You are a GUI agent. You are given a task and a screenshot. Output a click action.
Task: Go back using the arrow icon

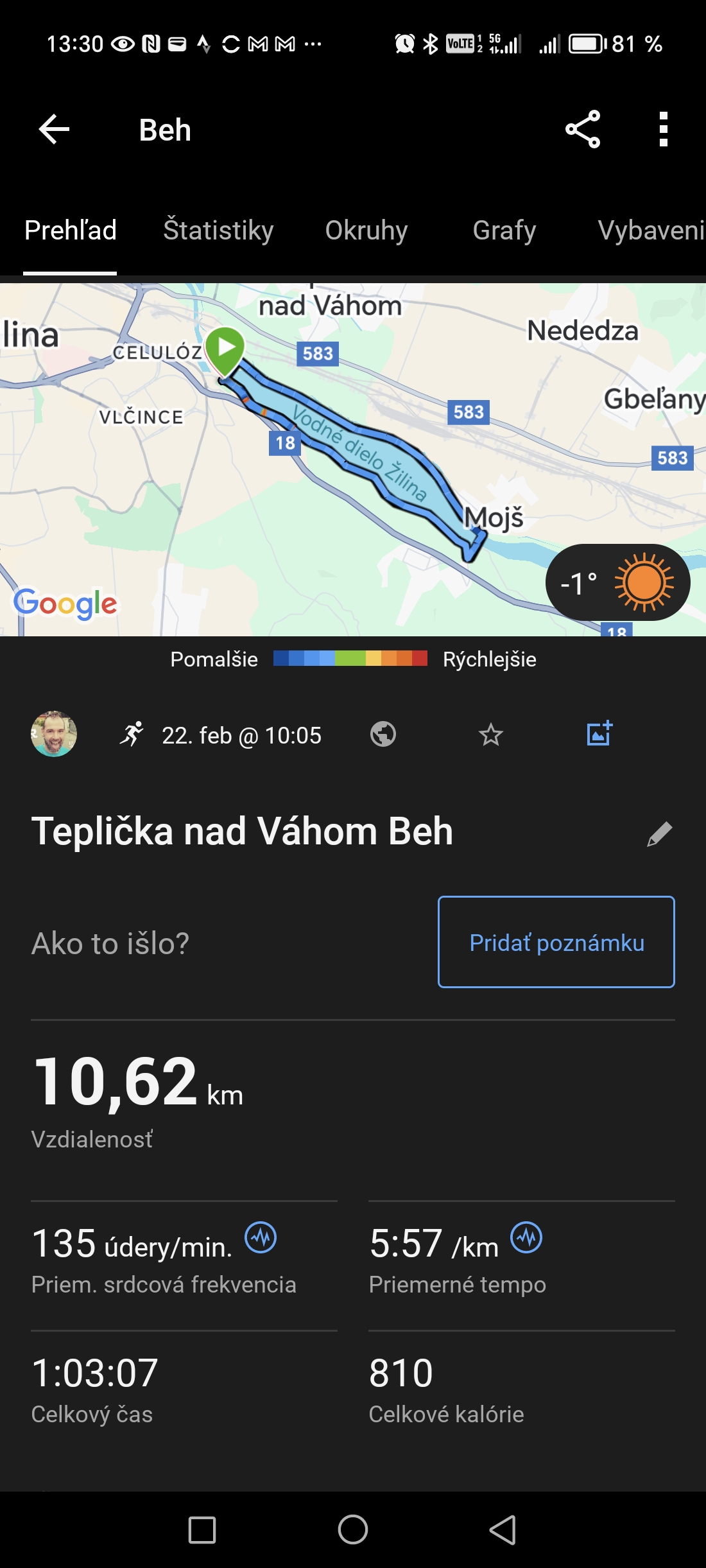click(54, 130)
